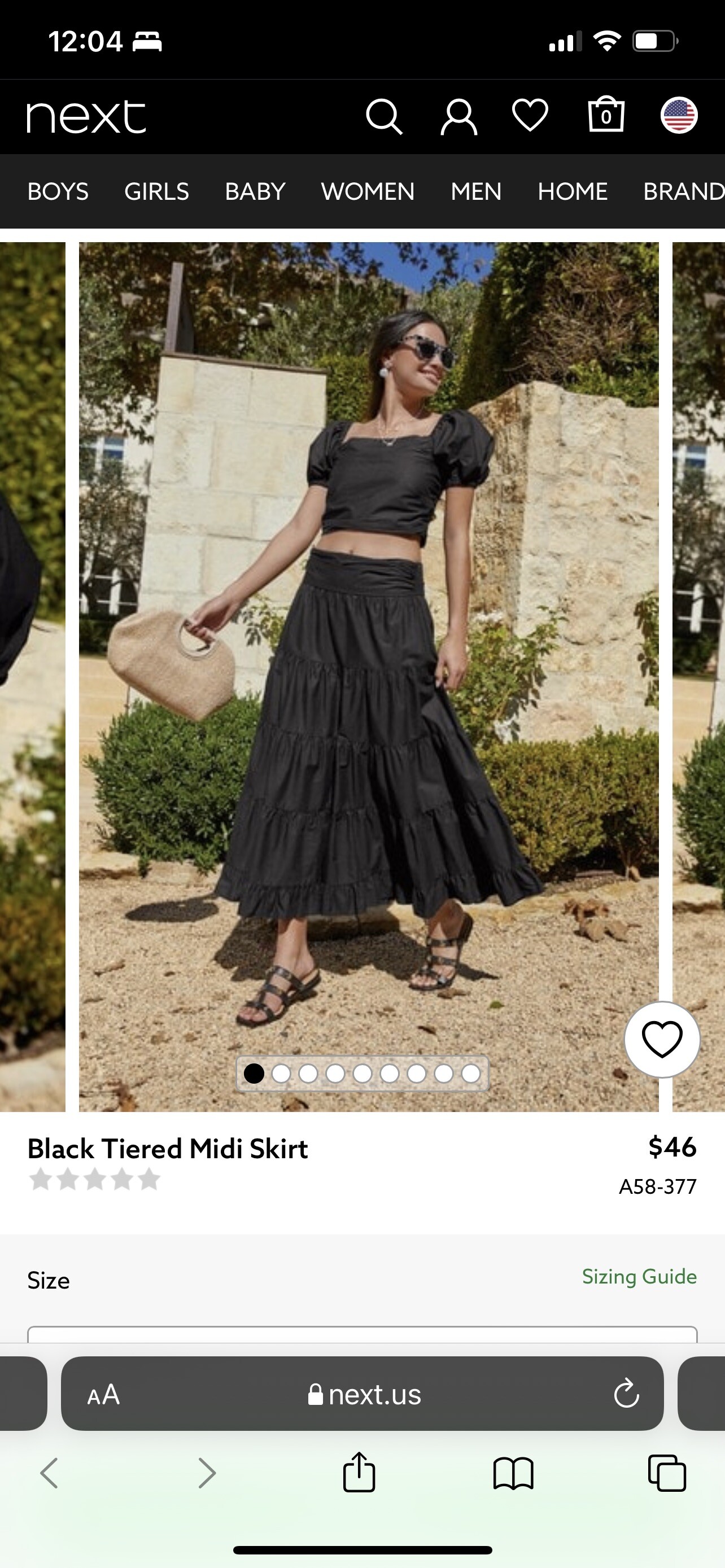The width and height of the screenshot is (725, 1568).
Task: Open the shopping bag
Action: pyautogui.click(x=606, y=115)
